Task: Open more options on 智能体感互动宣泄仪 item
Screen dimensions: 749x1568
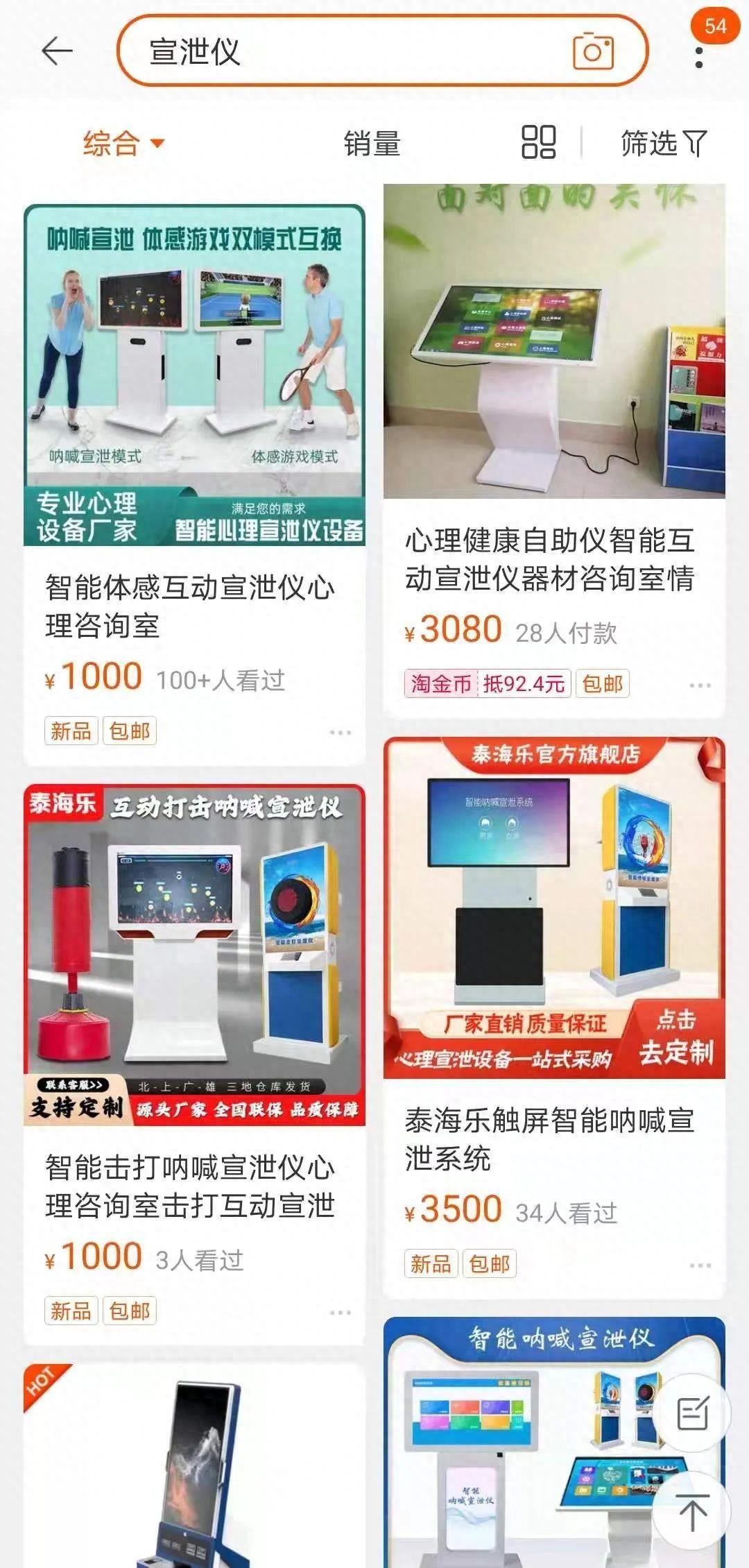Action: (x=340, y=732)
